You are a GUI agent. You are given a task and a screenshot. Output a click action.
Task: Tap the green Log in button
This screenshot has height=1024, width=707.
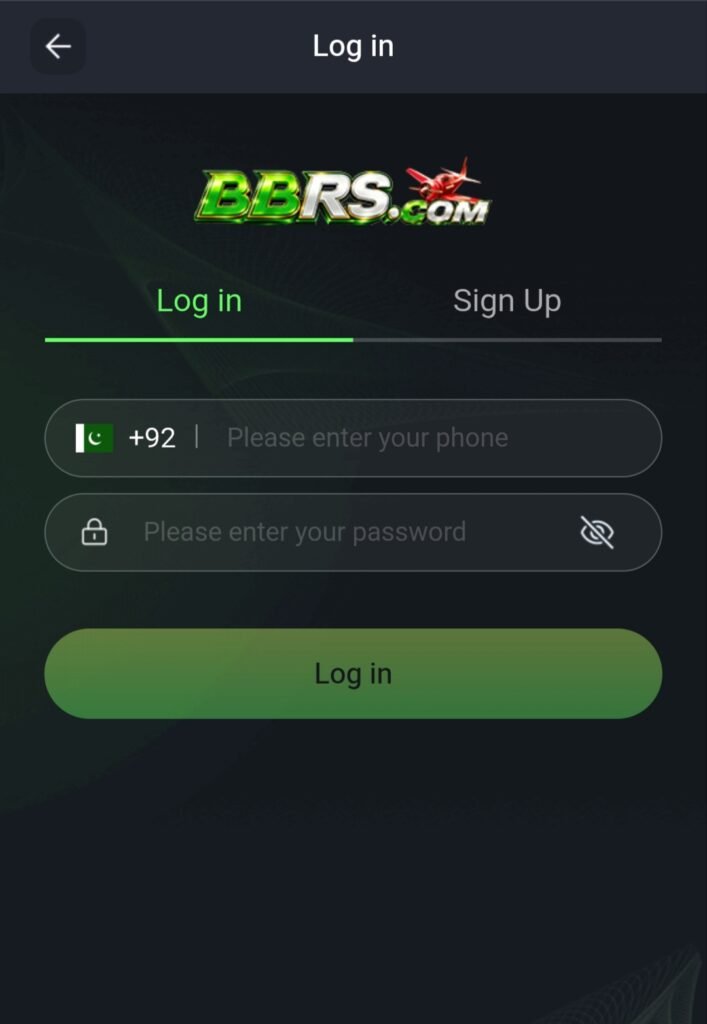[353, 673]
